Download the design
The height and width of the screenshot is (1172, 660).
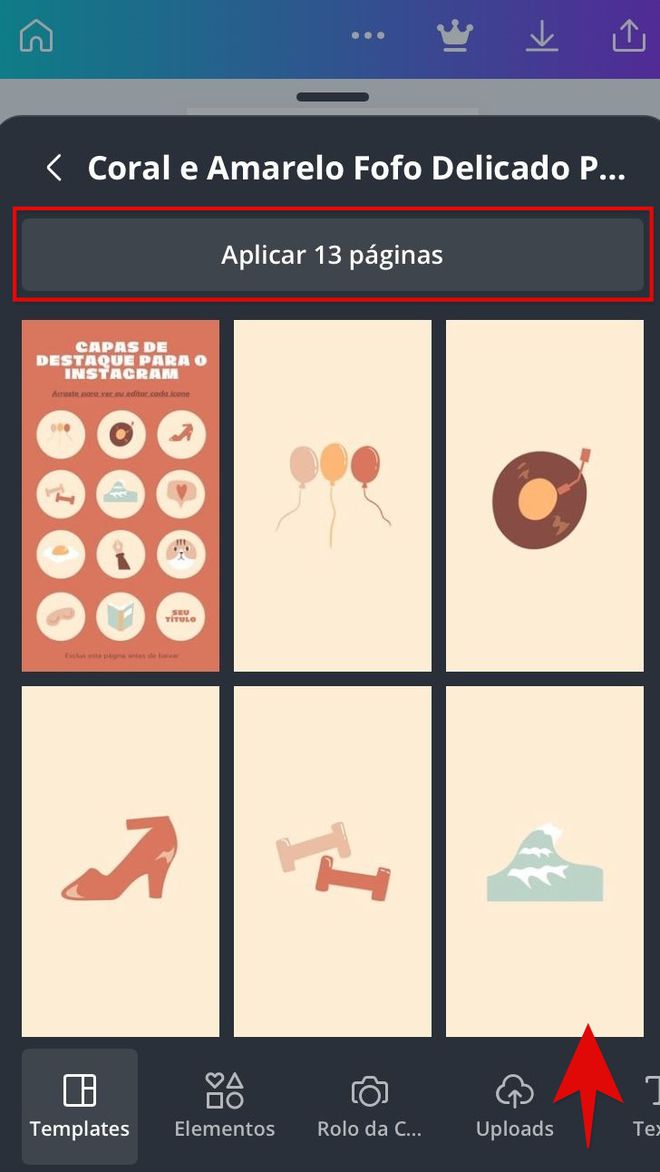[542, 36]
